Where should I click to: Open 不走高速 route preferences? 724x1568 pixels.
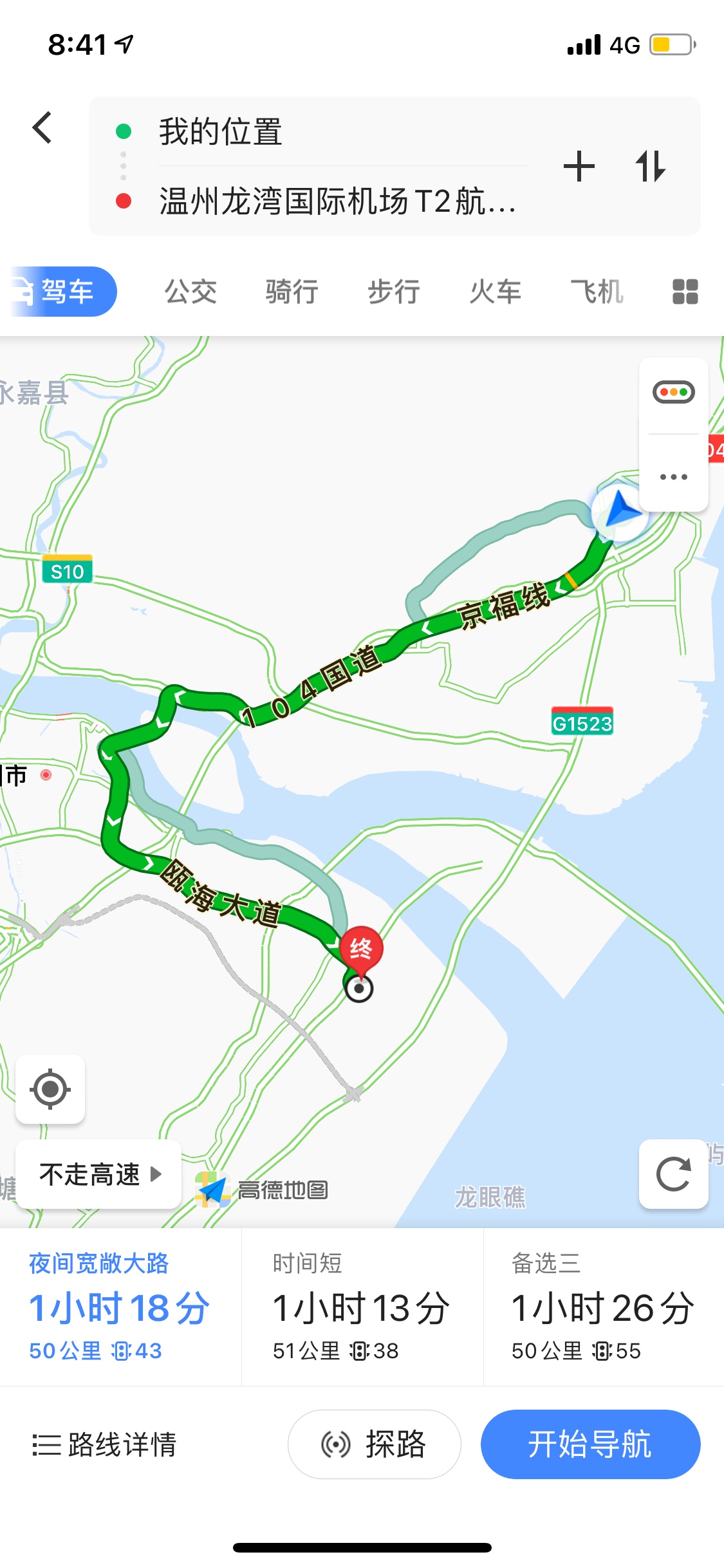[x=99, y=1175]
